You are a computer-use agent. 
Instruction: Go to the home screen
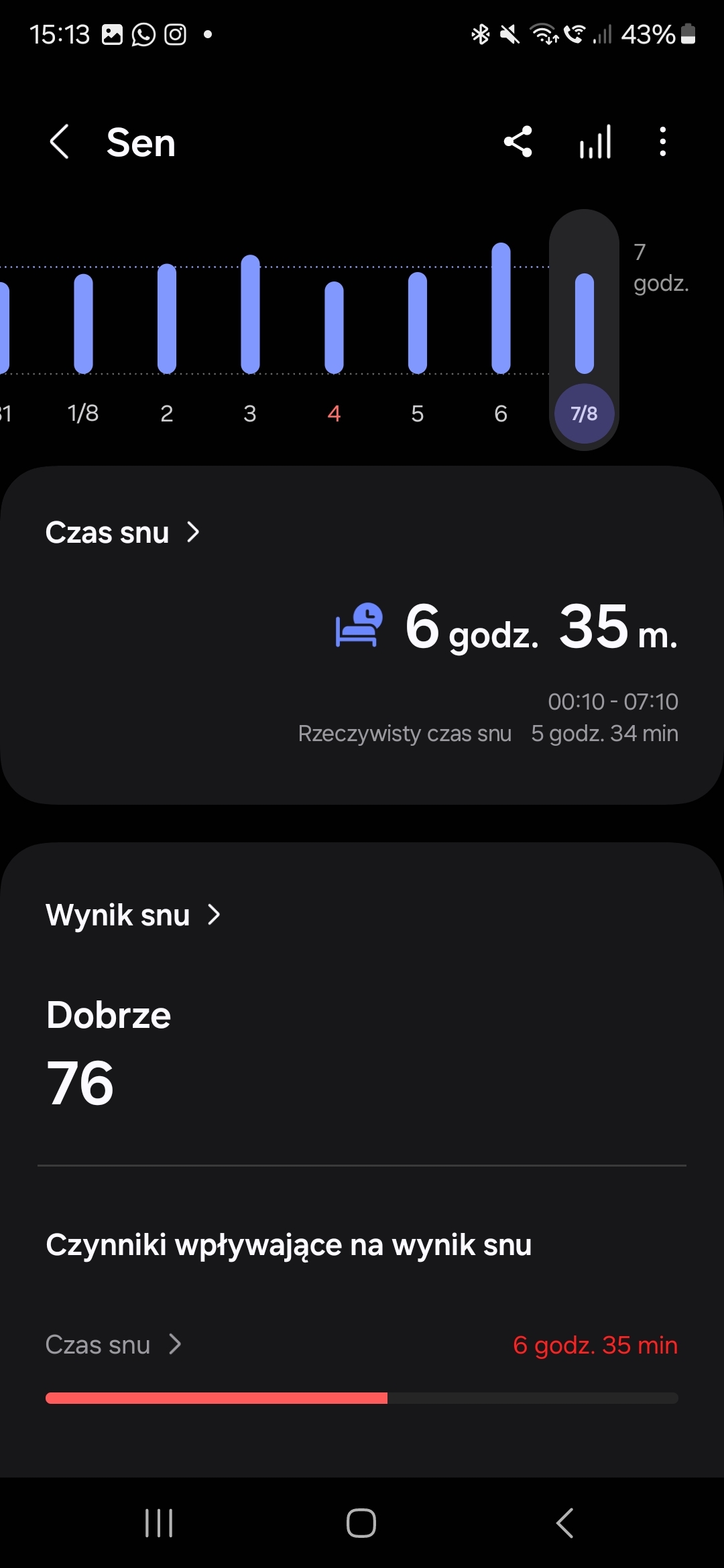pos(361,1523)
